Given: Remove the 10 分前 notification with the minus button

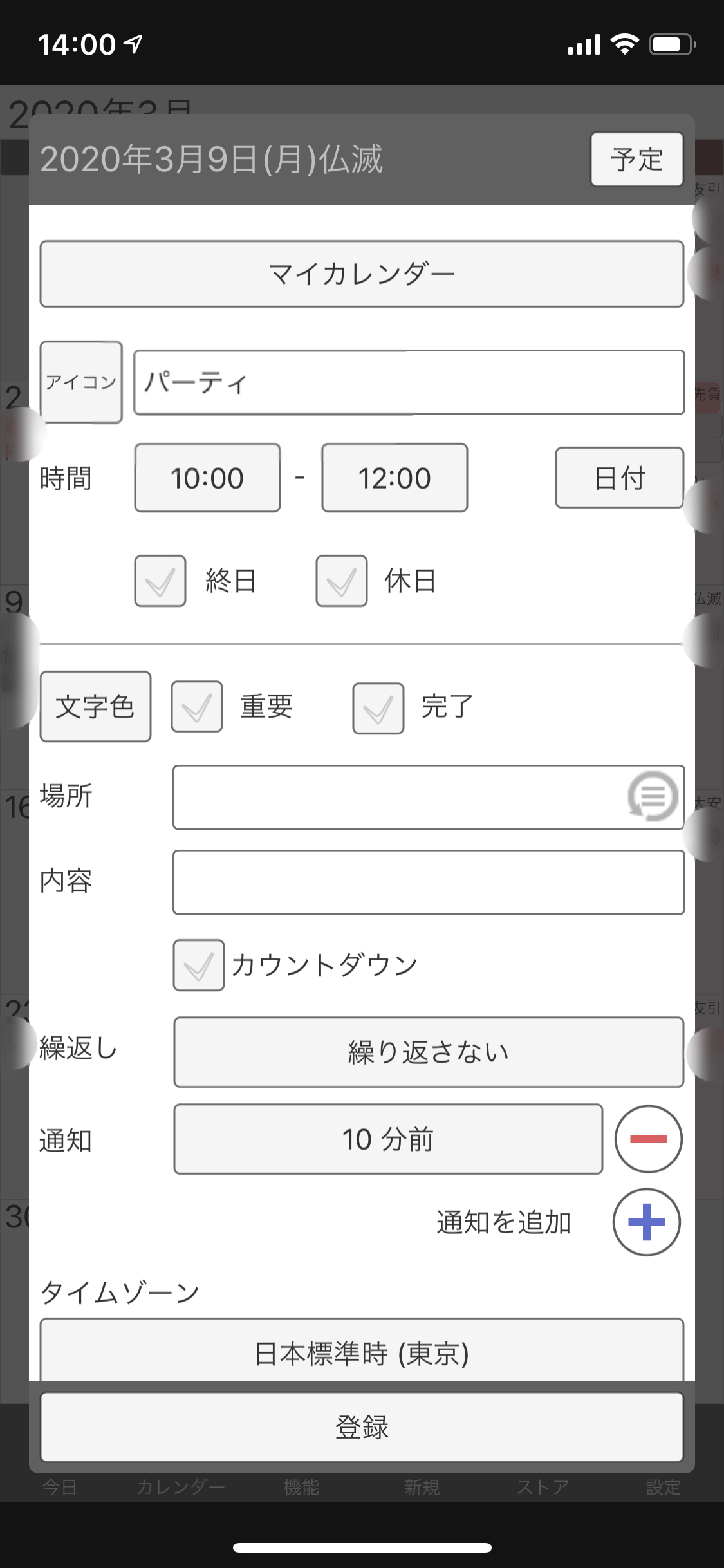Looking at the screenshot, I should [x=648, y=1139].
